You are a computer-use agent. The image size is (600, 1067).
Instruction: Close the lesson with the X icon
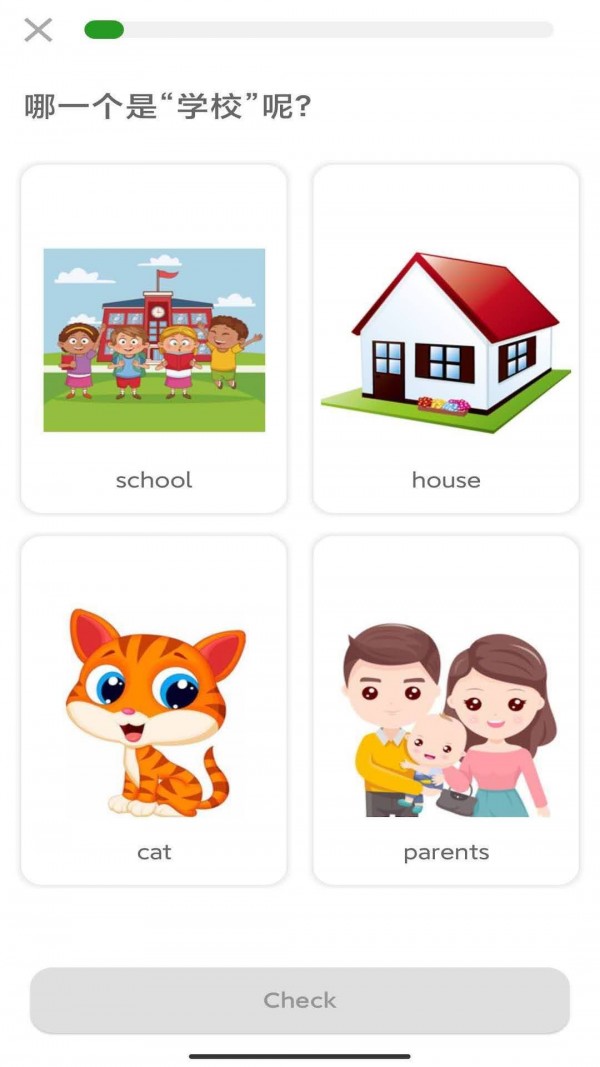(38, 30)
